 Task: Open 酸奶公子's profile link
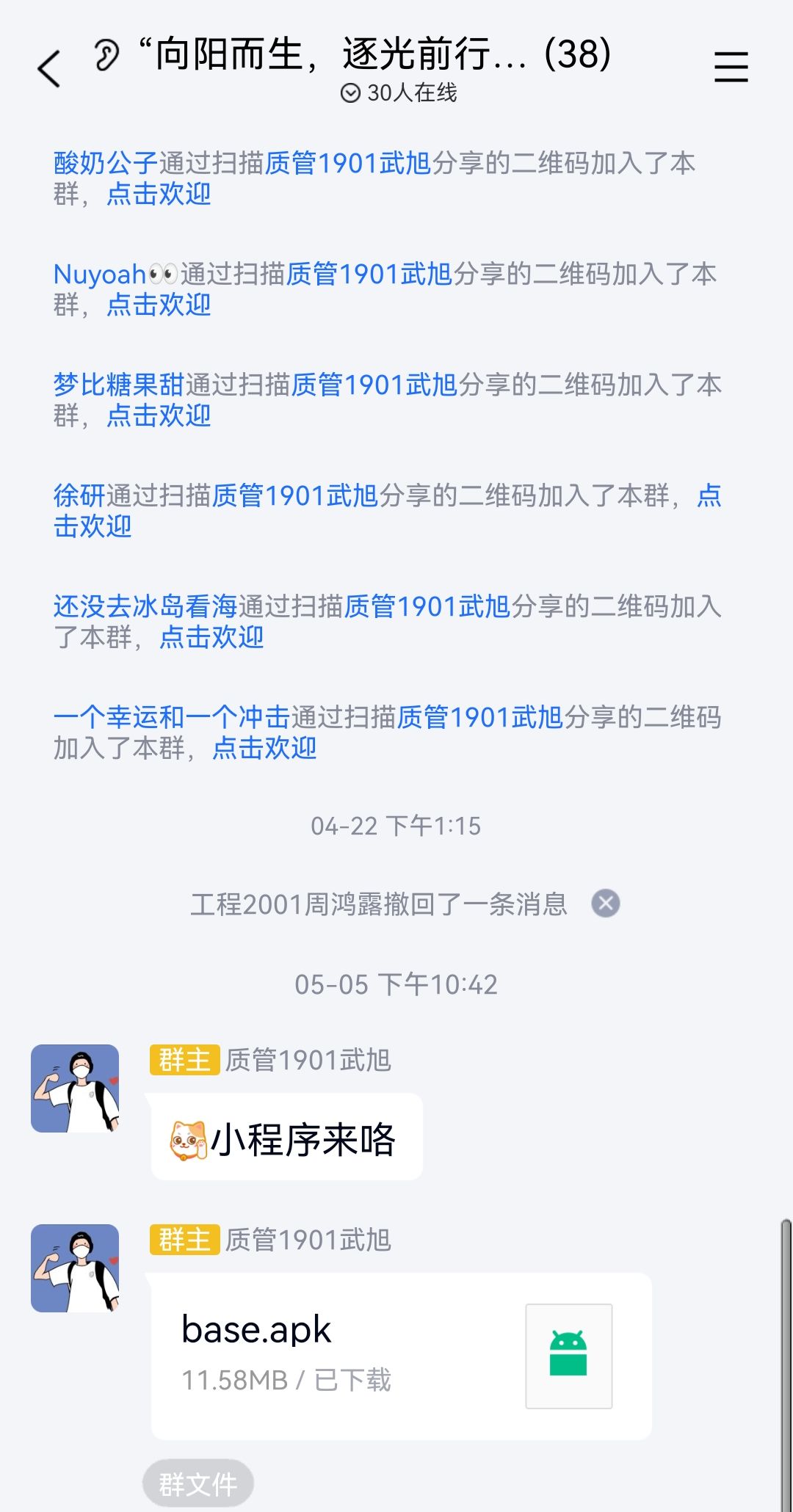[x=105, y=163]
